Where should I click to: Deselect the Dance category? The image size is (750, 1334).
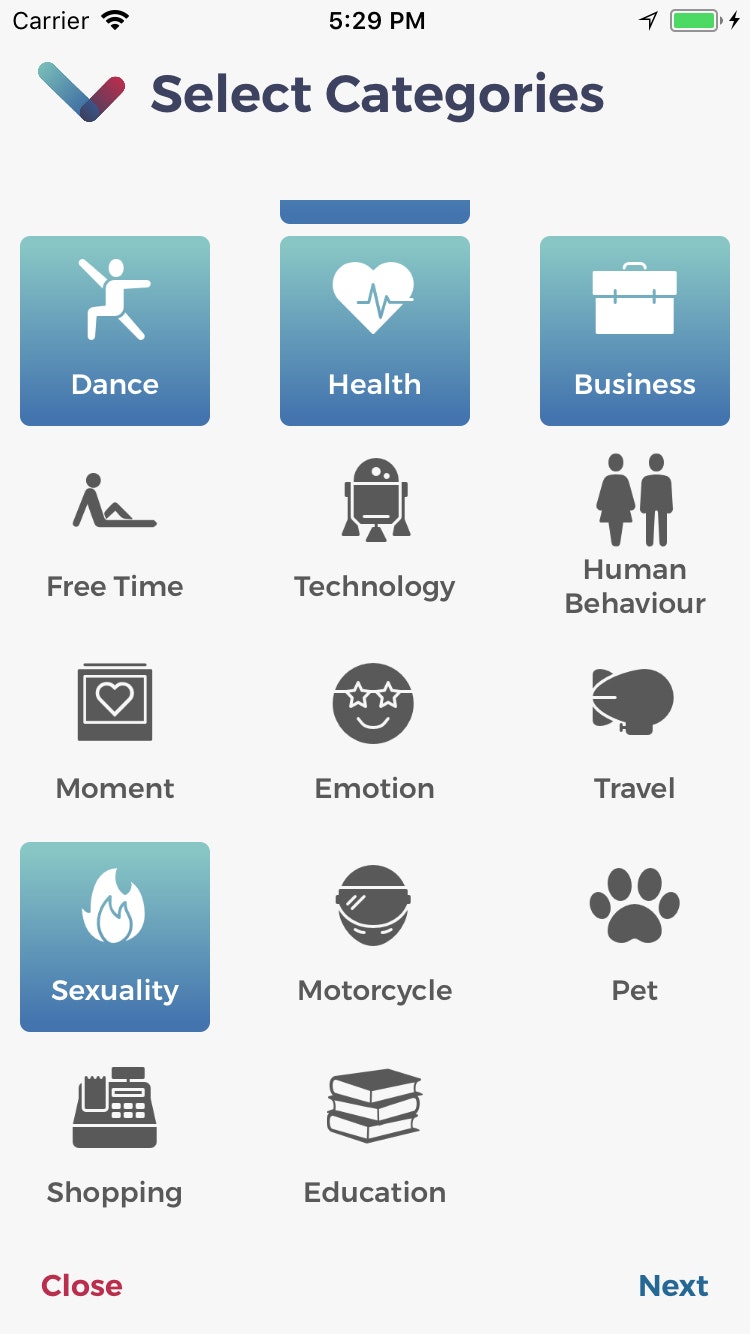pyautogui.click(x=115, y=331)
